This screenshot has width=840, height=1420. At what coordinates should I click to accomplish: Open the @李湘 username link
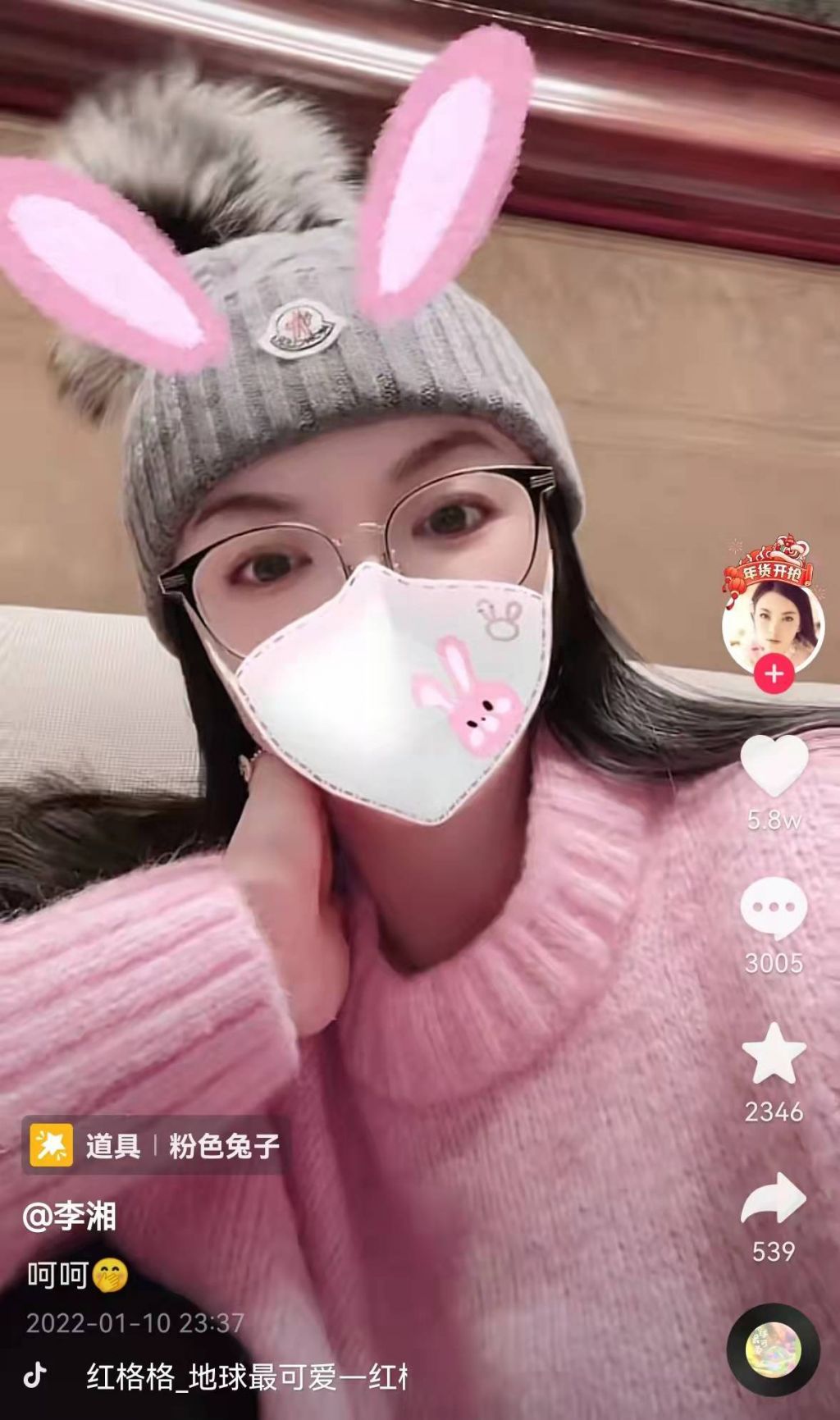pos(70,1217)
